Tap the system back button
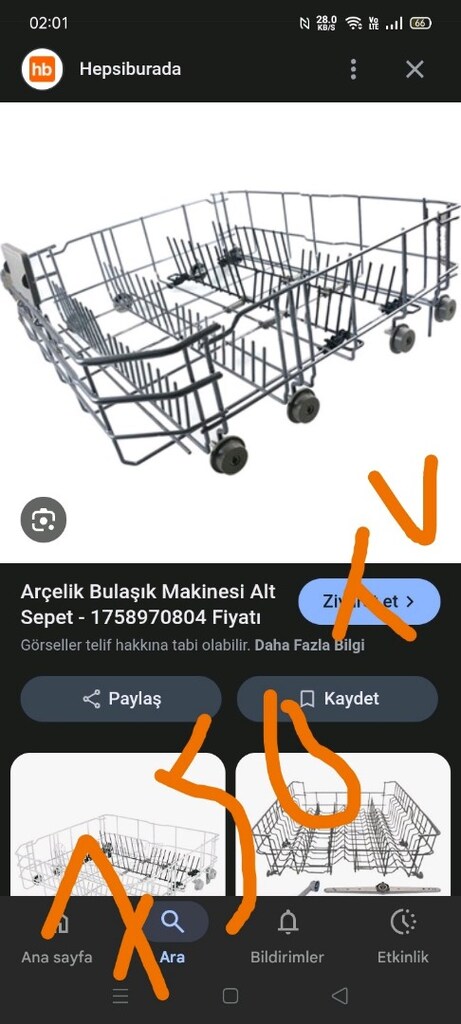Screen dimensions: 461x1024 (340, 995)
